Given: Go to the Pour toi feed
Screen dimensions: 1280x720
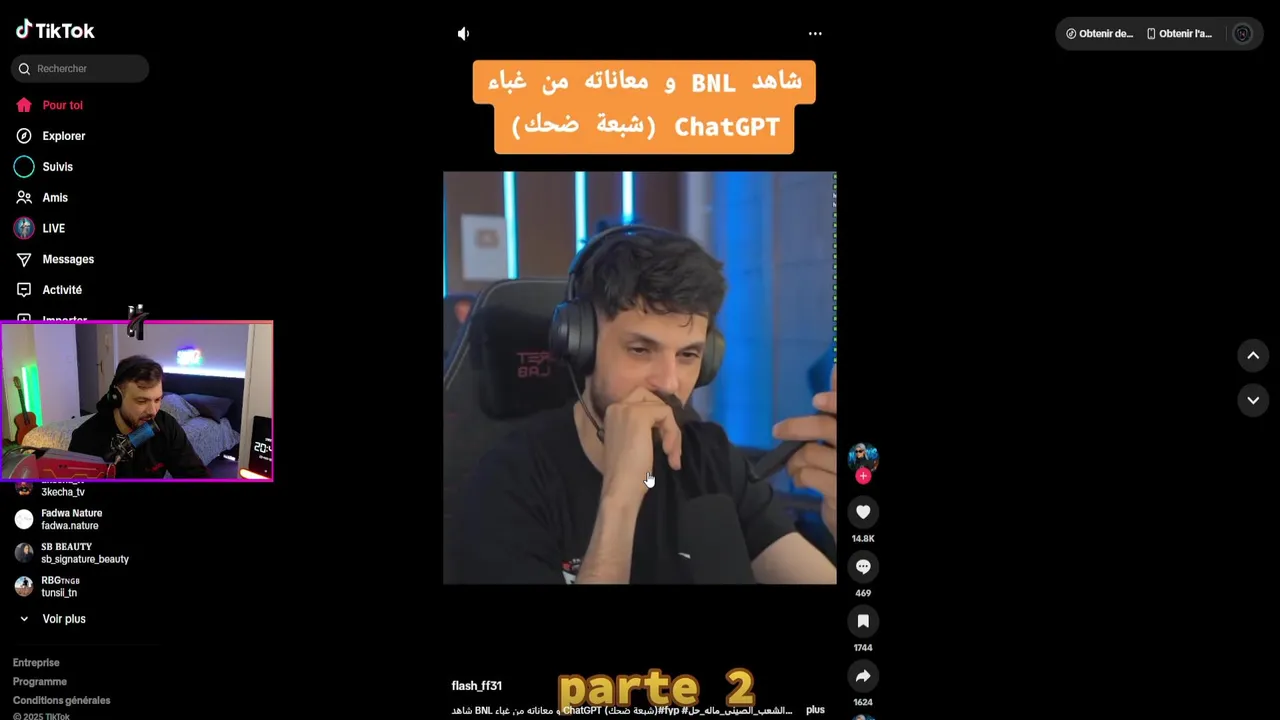Looking at the screenshot, I should tap(62, 105).
